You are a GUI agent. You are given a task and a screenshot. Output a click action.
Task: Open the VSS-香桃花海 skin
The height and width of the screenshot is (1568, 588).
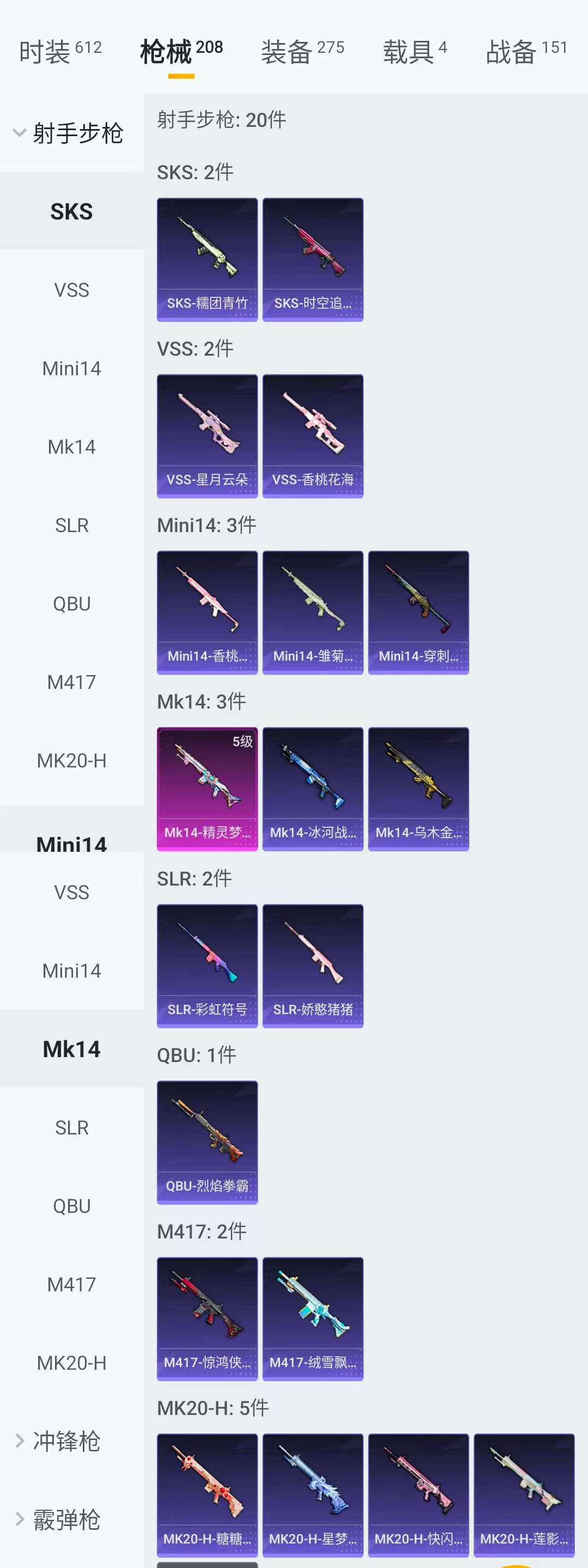point(313,436)
